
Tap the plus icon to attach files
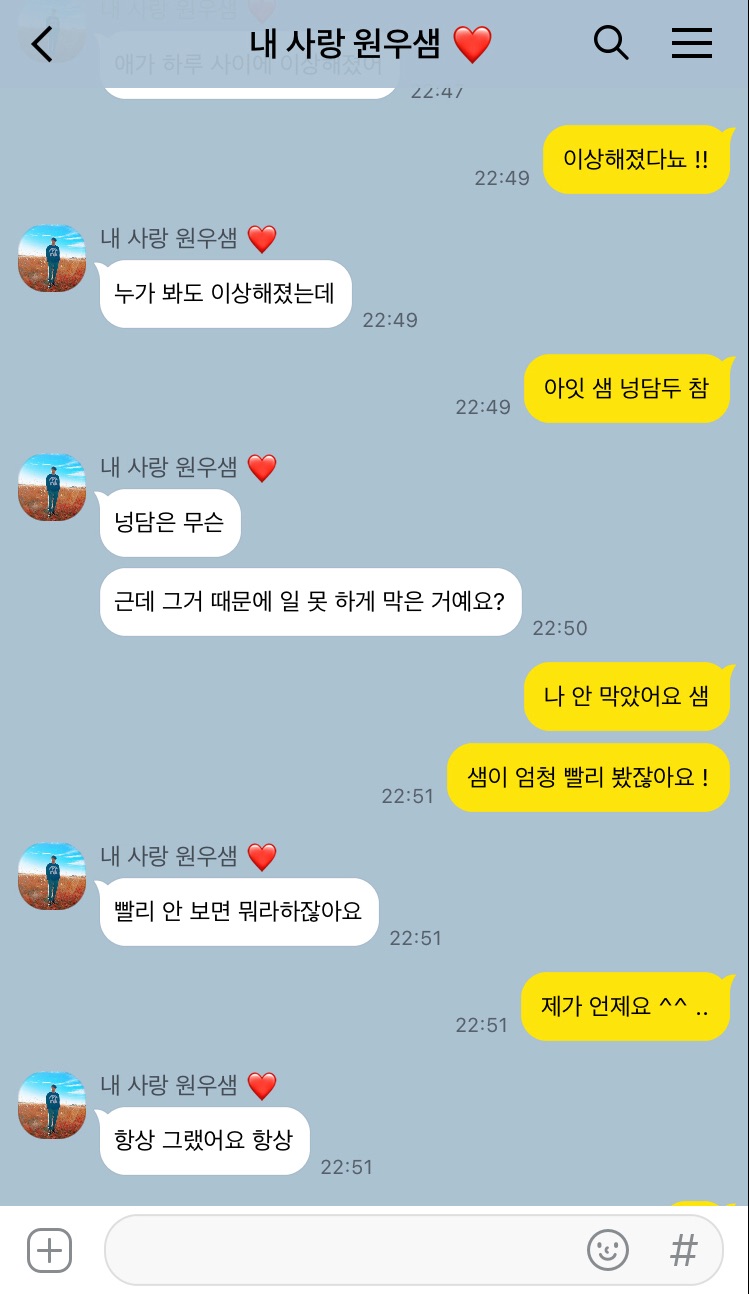[x=49, y=1250]
